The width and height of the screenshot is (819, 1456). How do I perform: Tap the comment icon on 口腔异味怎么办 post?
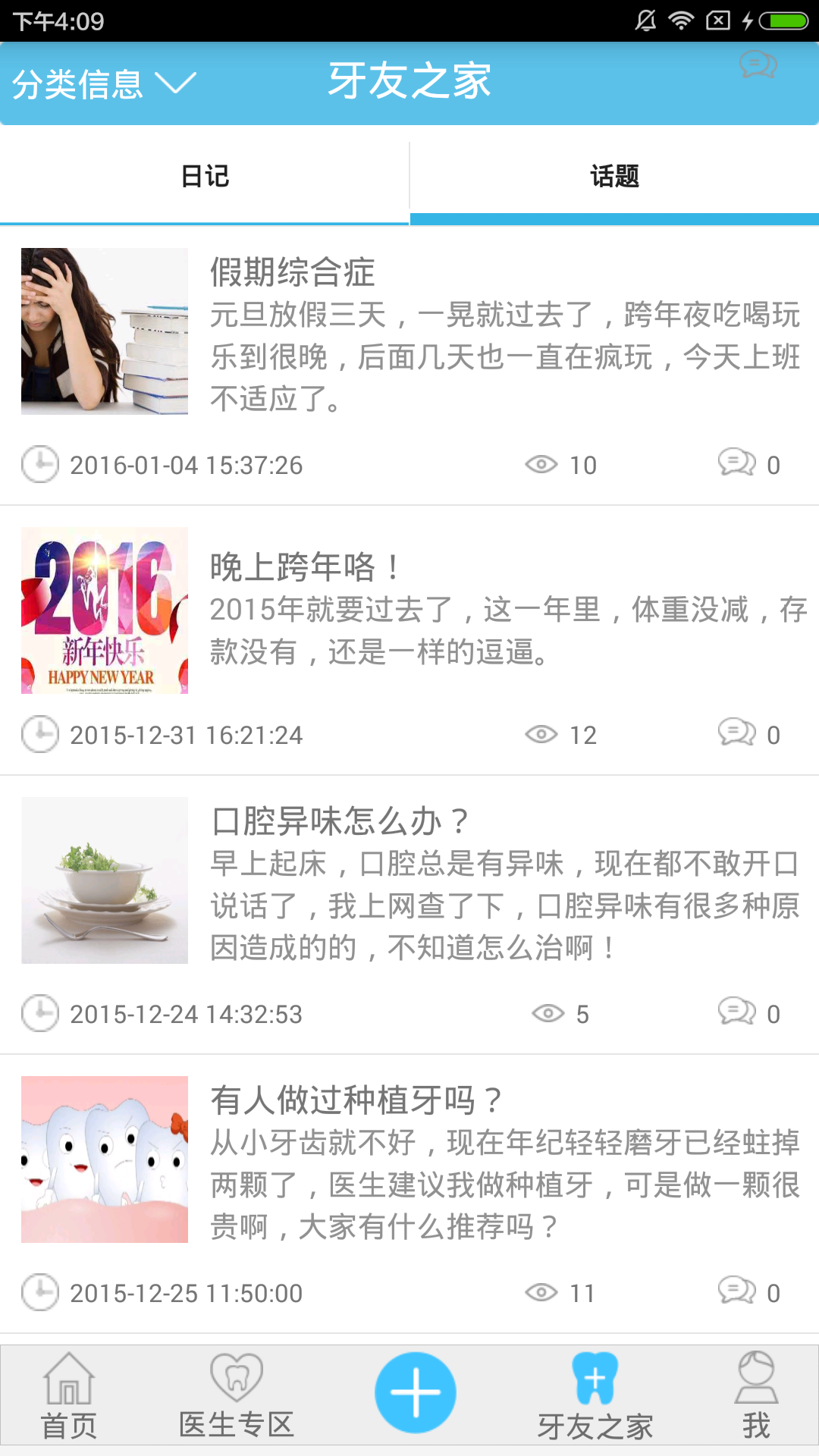click(737, 1012)
